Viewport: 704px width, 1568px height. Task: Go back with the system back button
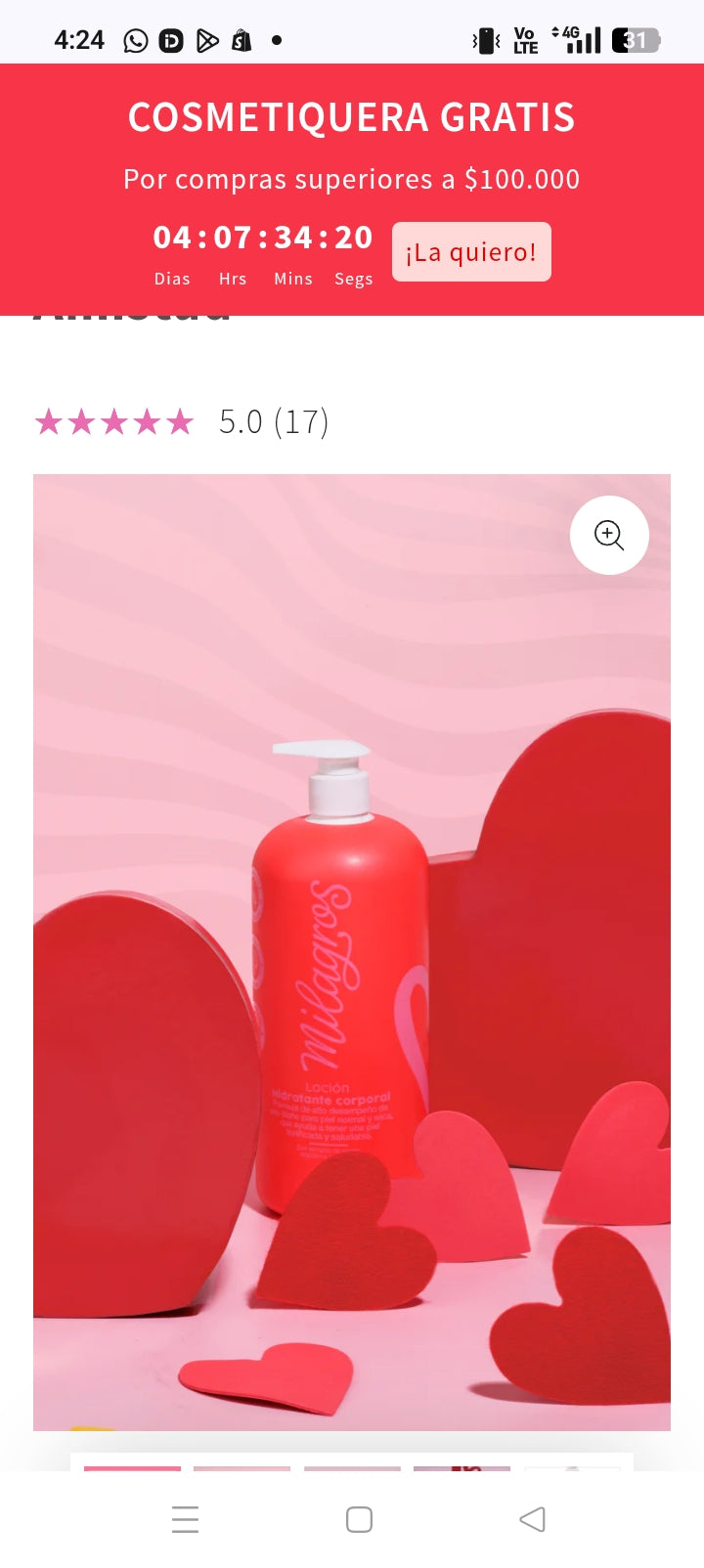(x=532, y=1519)
